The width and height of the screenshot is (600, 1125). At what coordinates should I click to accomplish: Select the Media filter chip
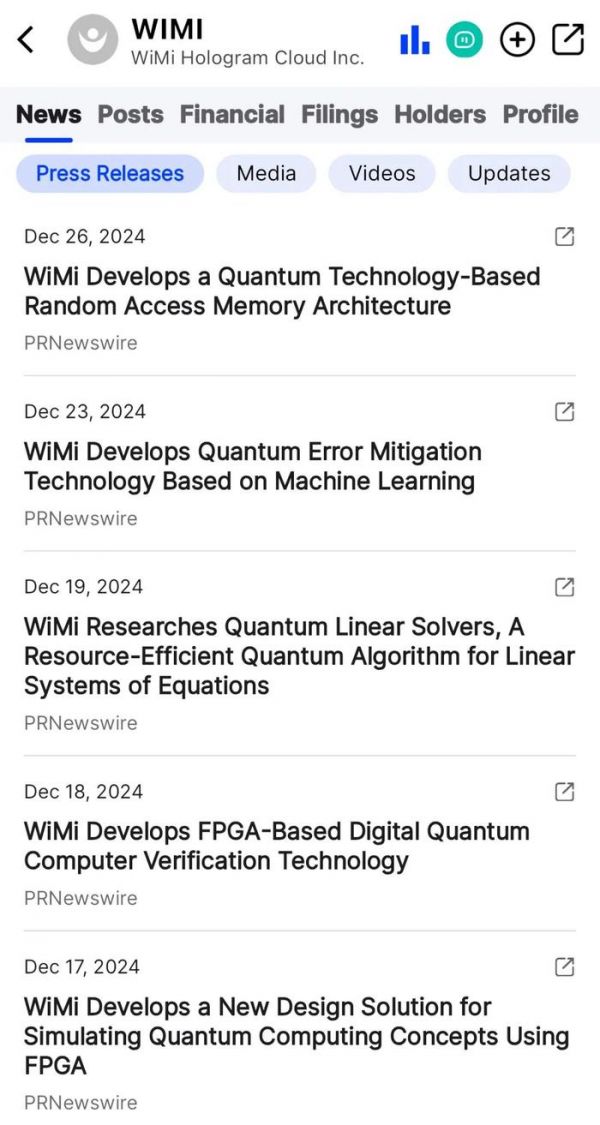tap(266, 174)
